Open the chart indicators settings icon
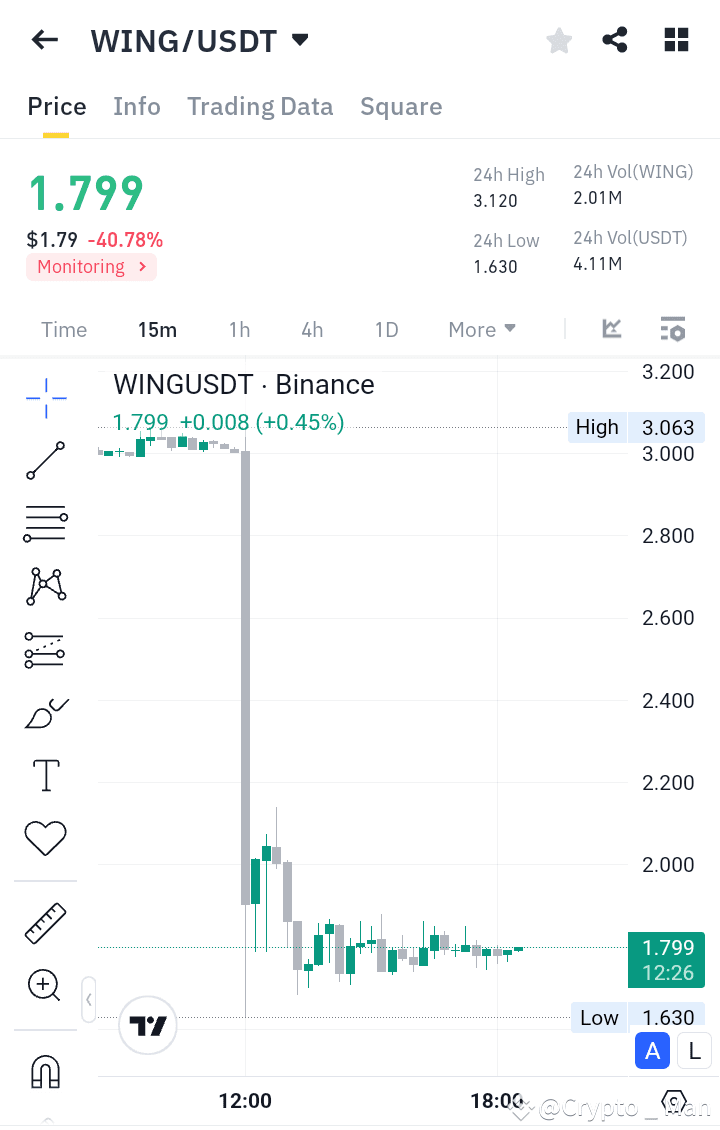The height and width of the screenshot is (1130, 720). coord(672,328)
